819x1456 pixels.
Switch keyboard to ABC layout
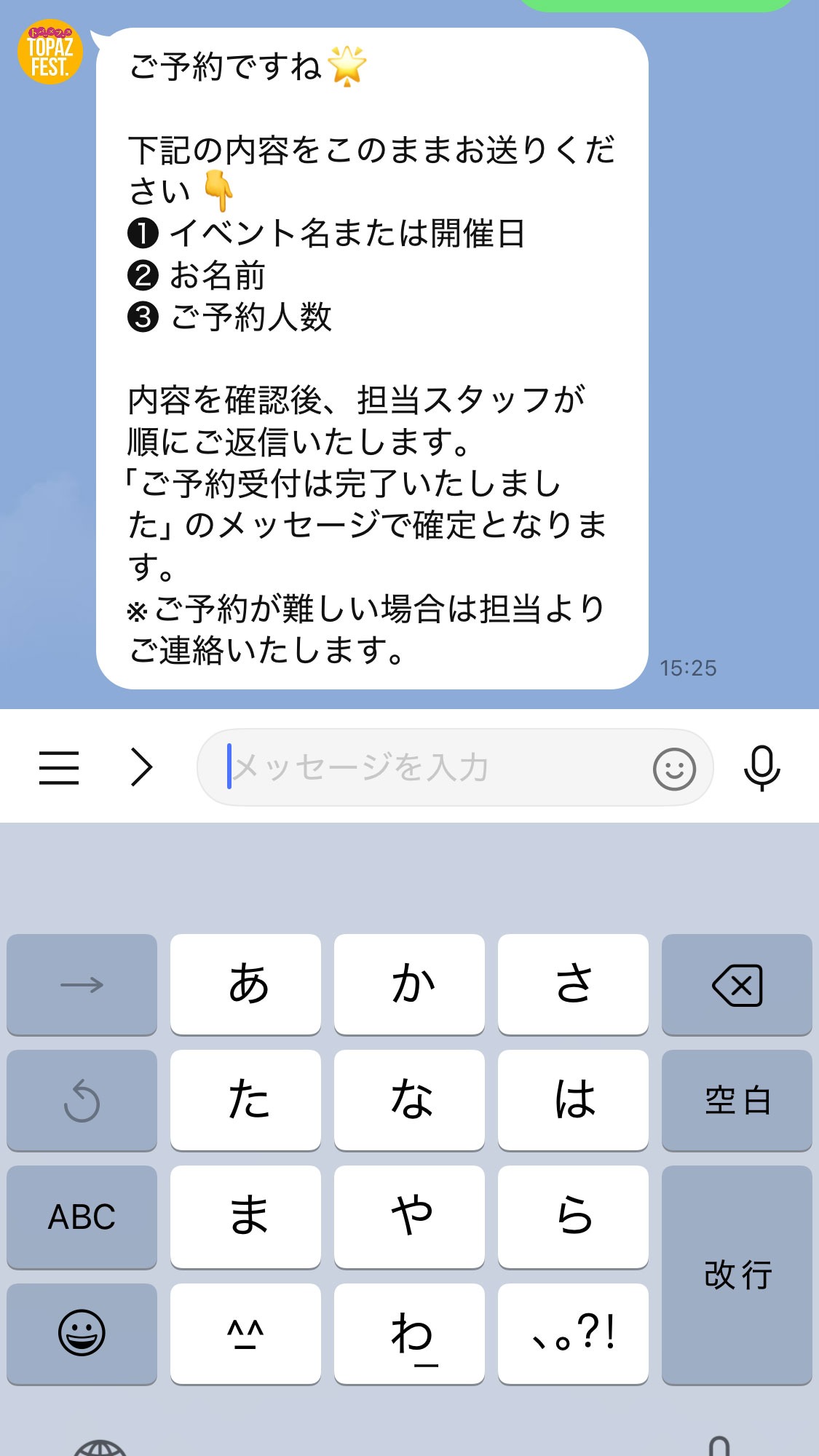82,1216
